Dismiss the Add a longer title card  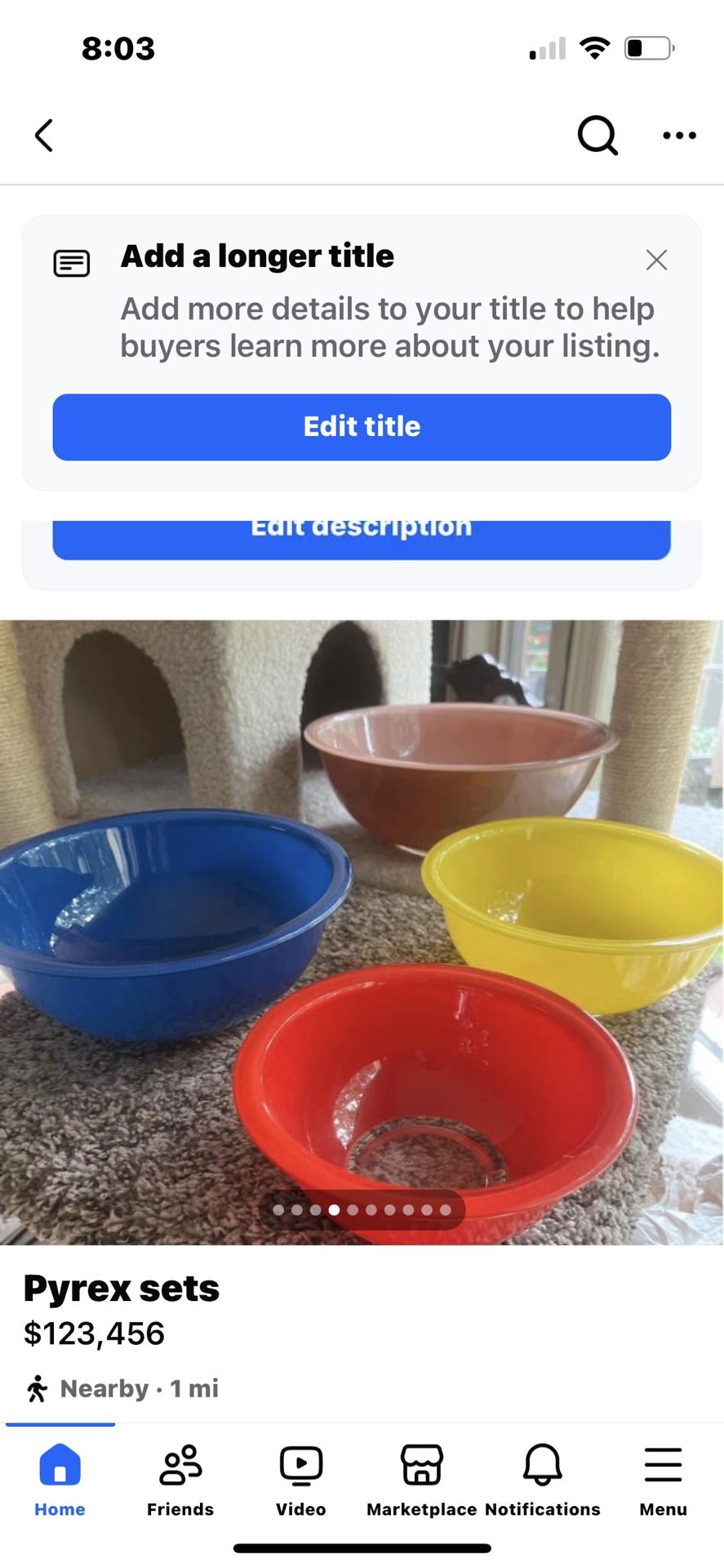[656, 261]
